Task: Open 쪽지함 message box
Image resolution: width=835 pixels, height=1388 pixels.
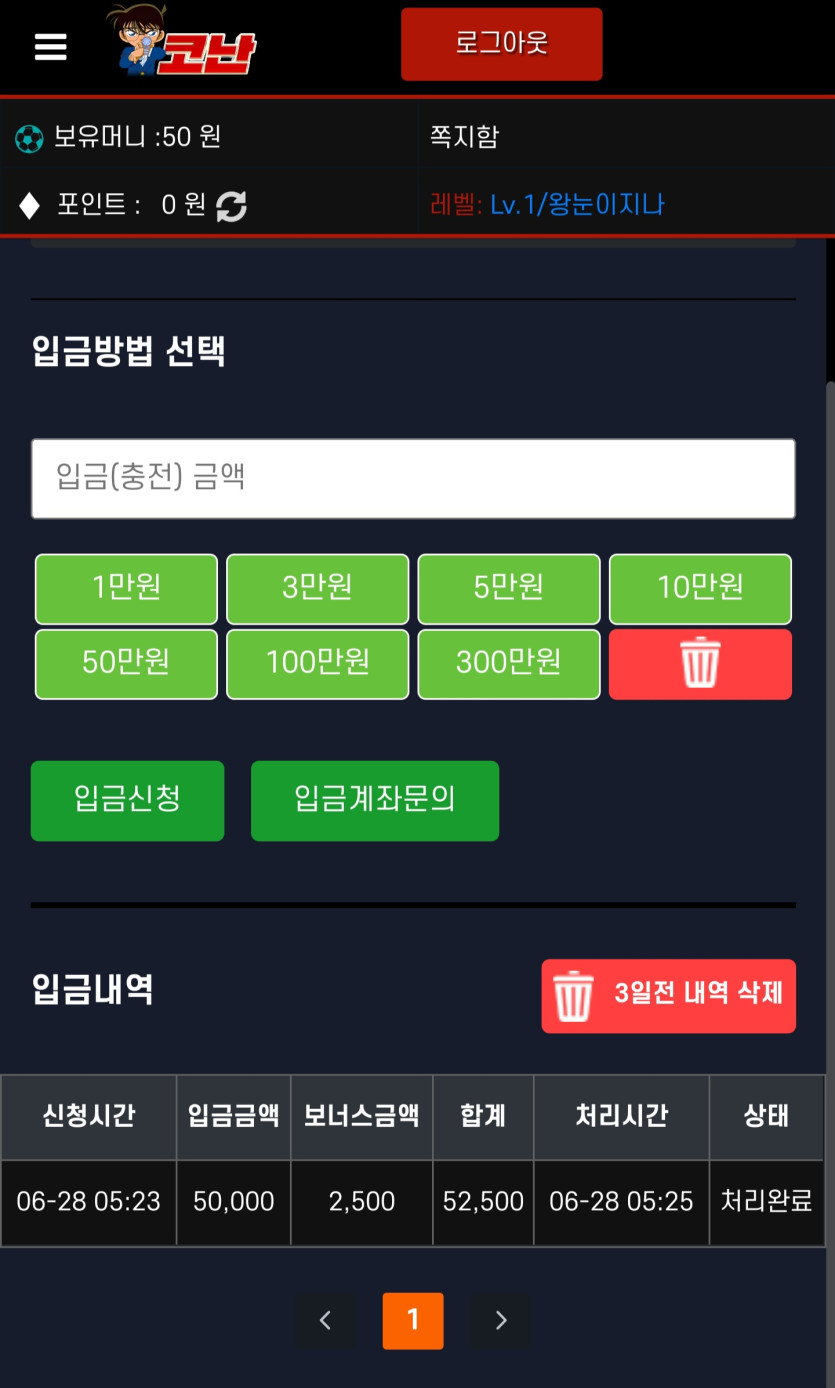Action: [464, 136]
